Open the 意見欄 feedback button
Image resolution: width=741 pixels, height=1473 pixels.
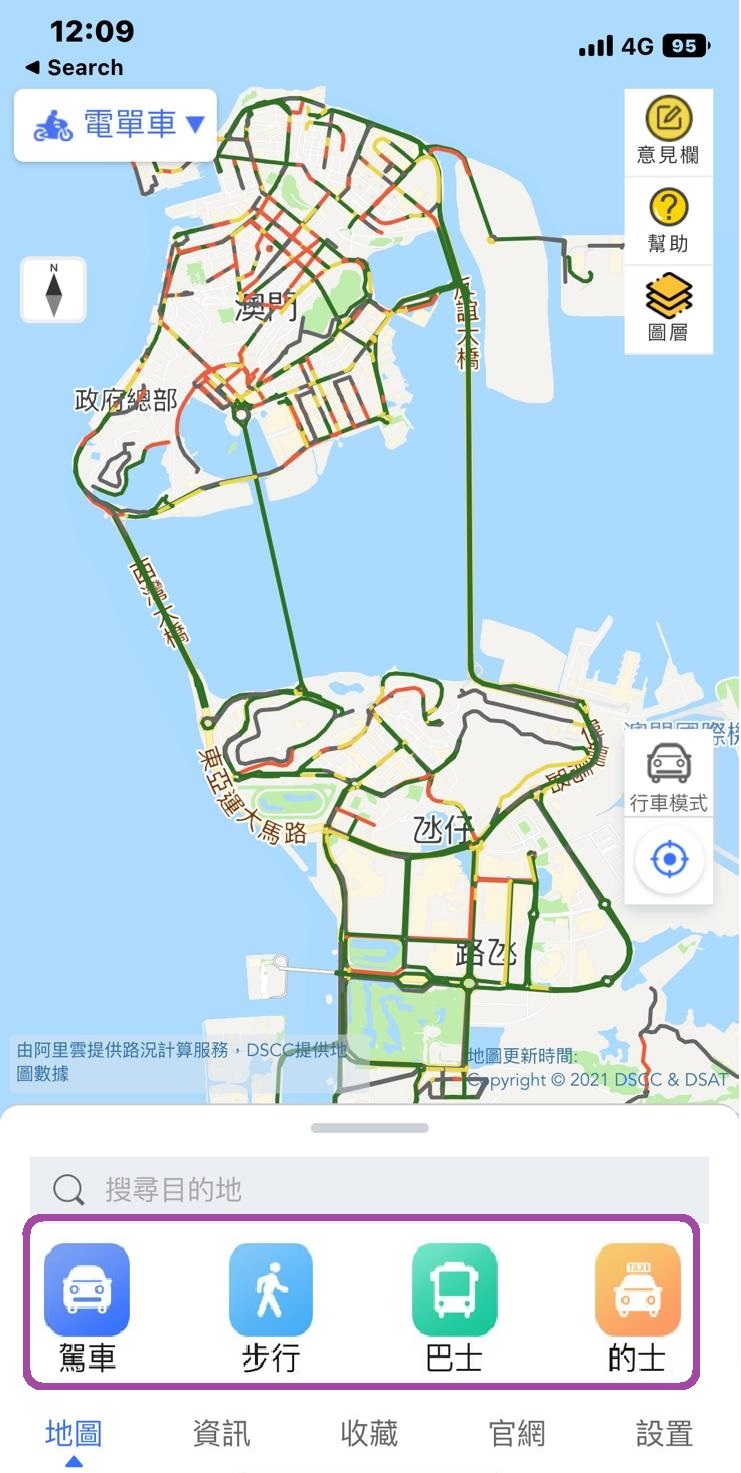point(668,132)
